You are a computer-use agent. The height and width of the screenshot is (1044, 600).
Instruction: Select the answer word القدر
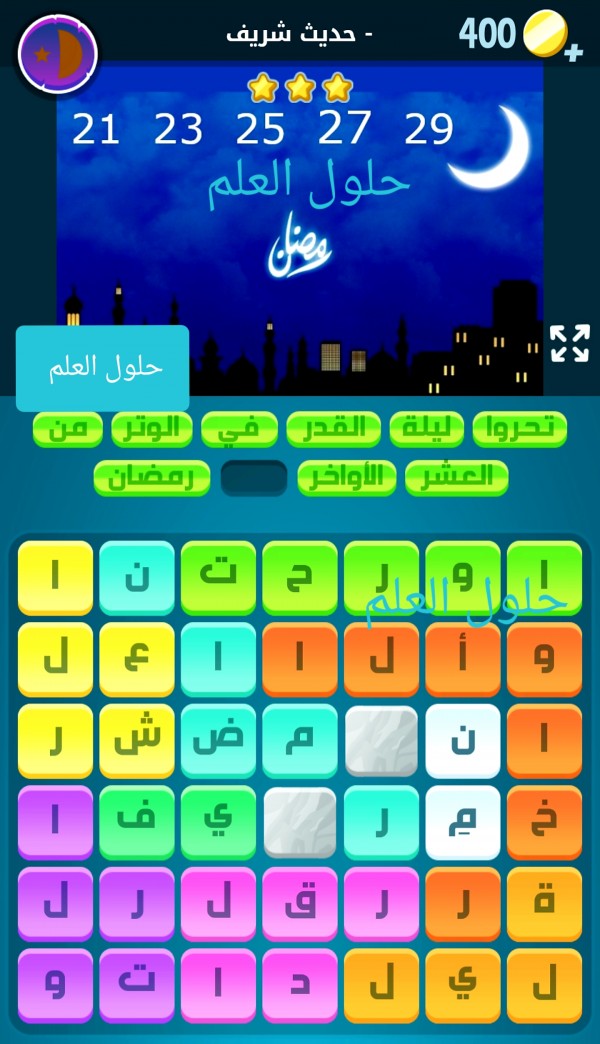(334, 428)
